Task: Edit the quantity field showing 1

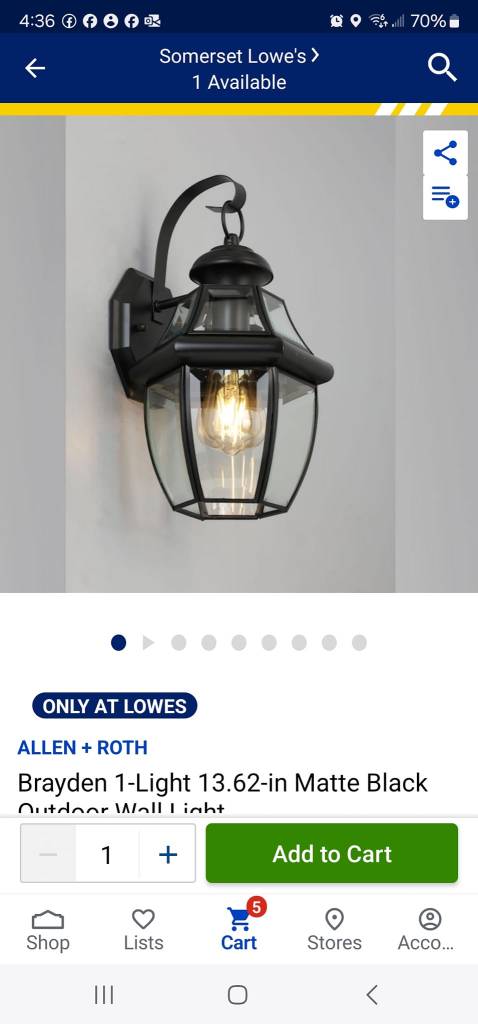Action: point(107,854)
